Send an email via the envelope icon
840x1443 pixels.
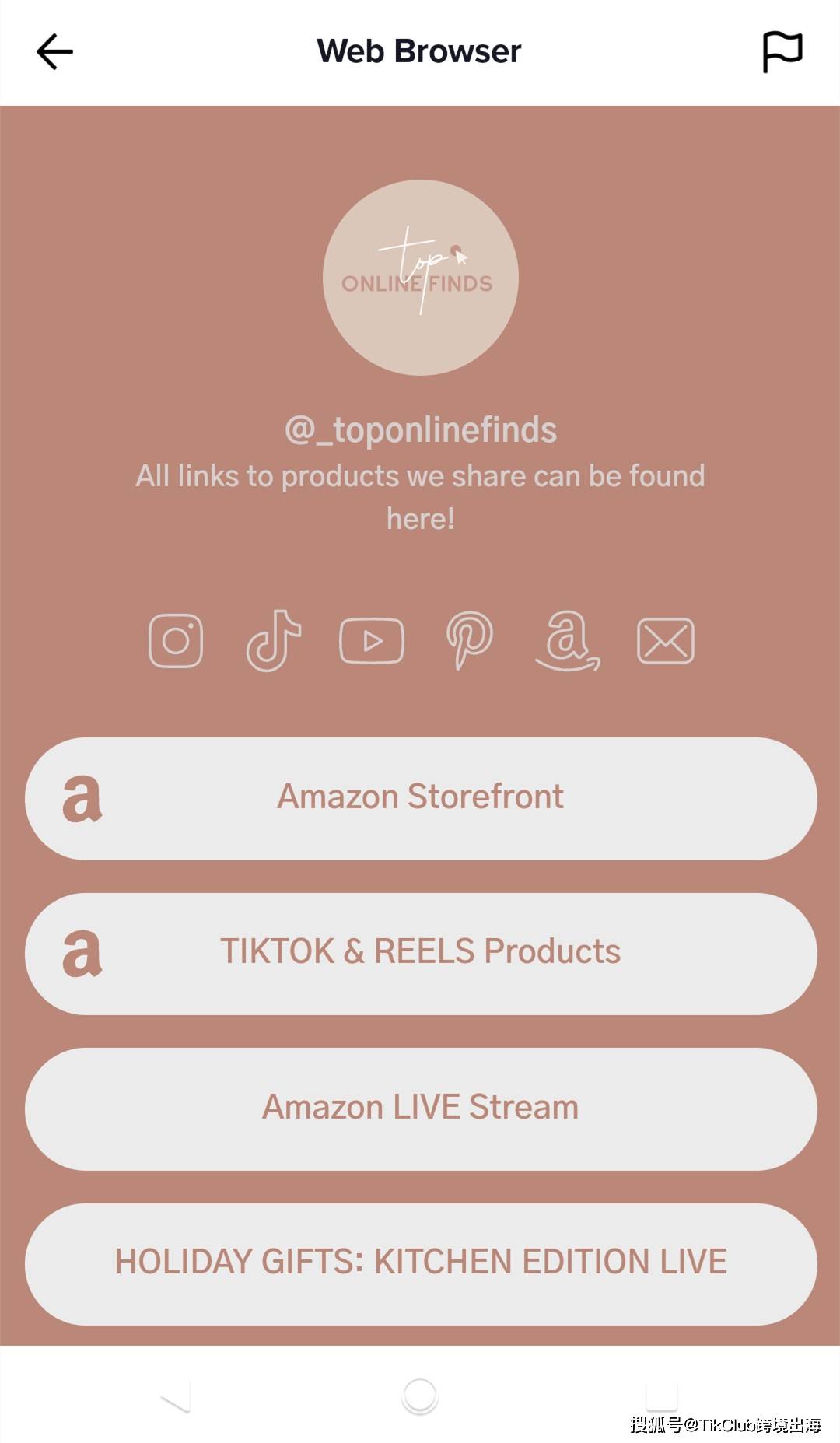tap(666, 641)
